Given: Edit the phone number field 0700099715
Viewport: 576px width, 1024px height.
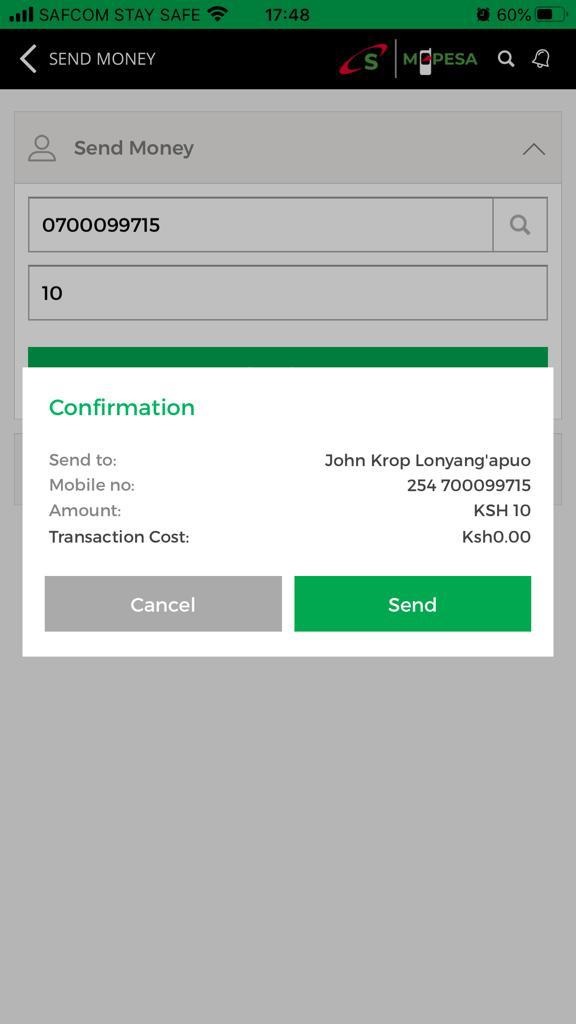Looking at the screenshot, I should (261, 225).
